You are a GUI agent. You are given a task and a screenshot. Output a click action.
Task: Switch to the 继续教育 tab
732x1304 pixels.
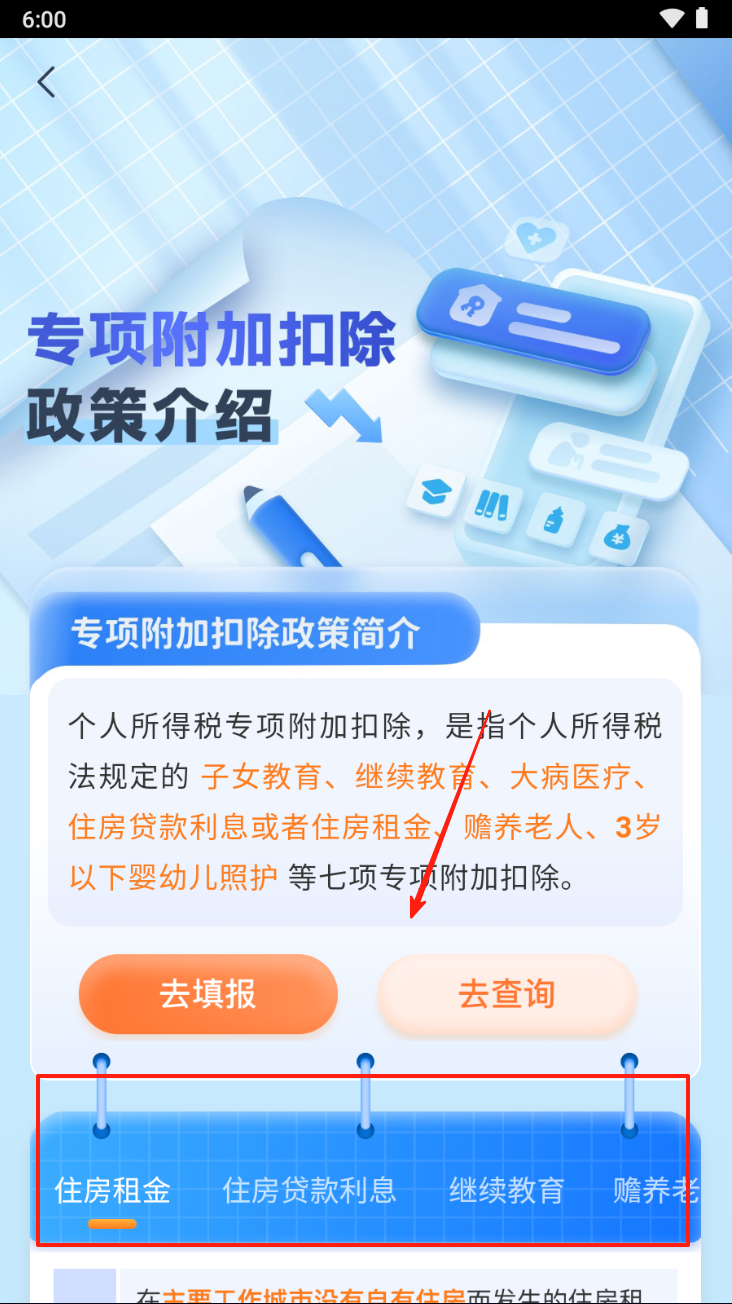point(506,1190)
